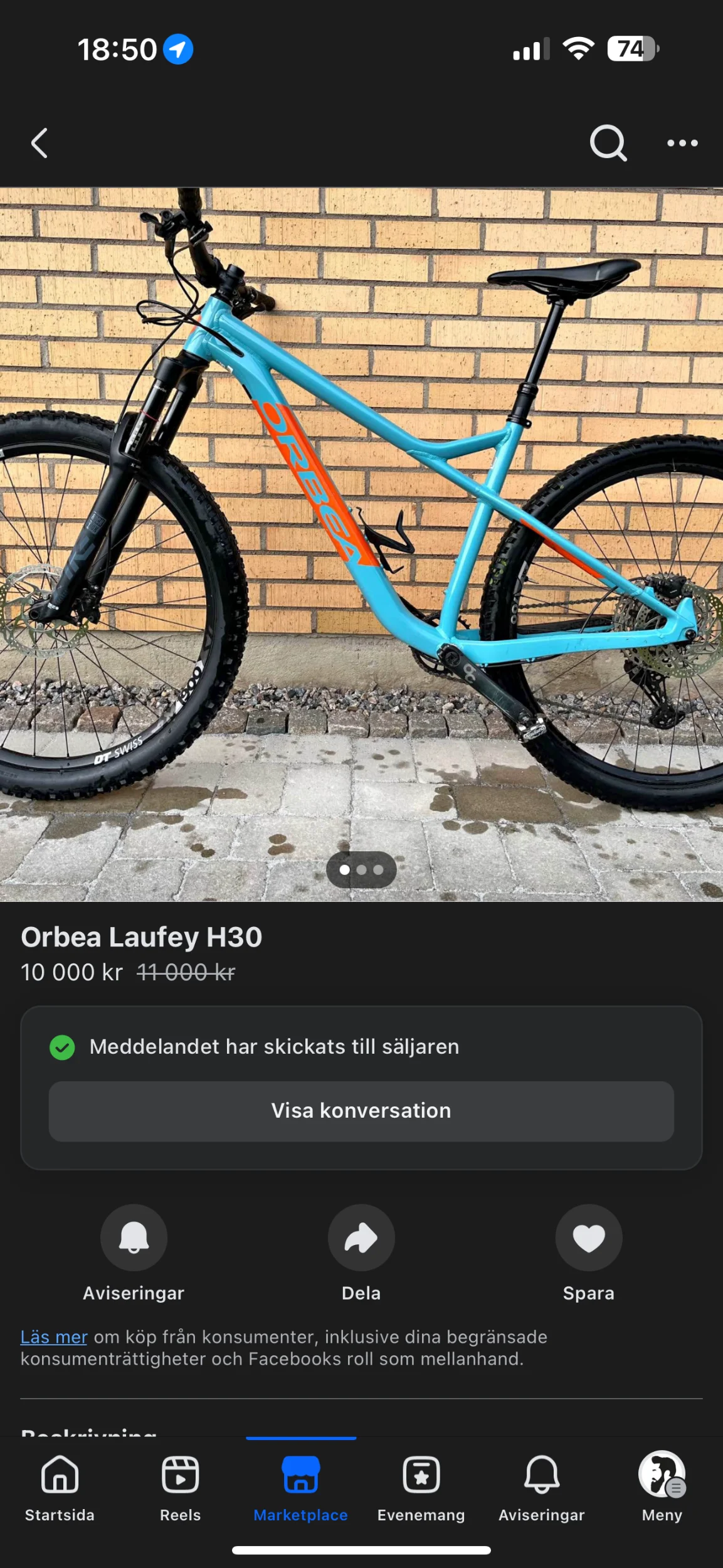723x1568 pixels.
Task: Go to the Evenemang tab
Action: tap(421, 1488)
